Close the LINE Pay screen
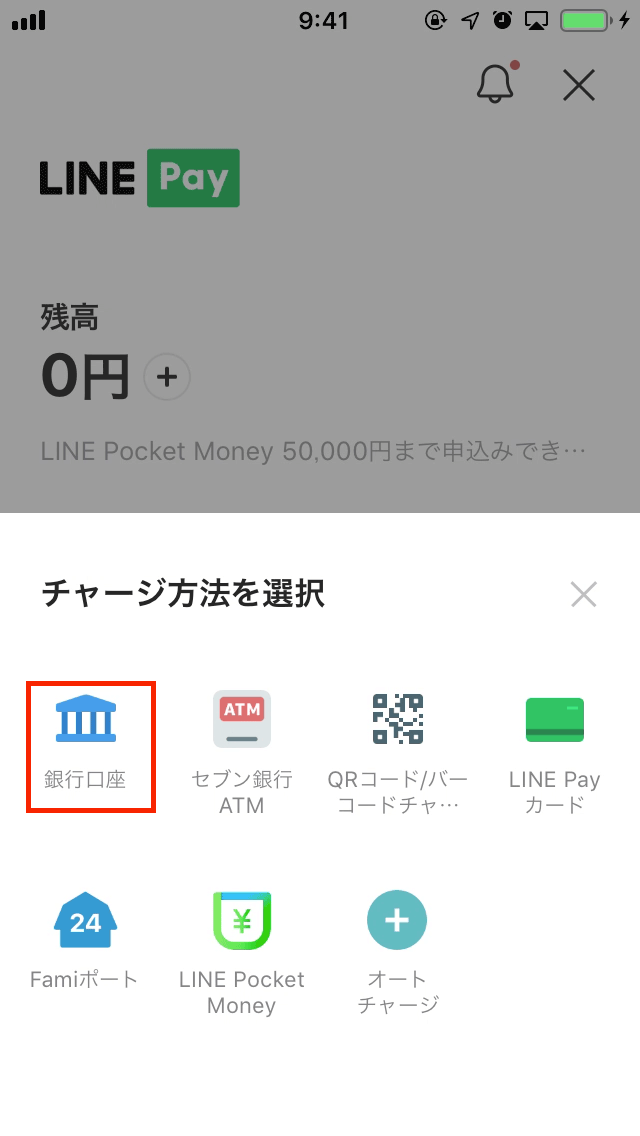The width and height of the screenshot is (640, 1136). click(579, 85)
